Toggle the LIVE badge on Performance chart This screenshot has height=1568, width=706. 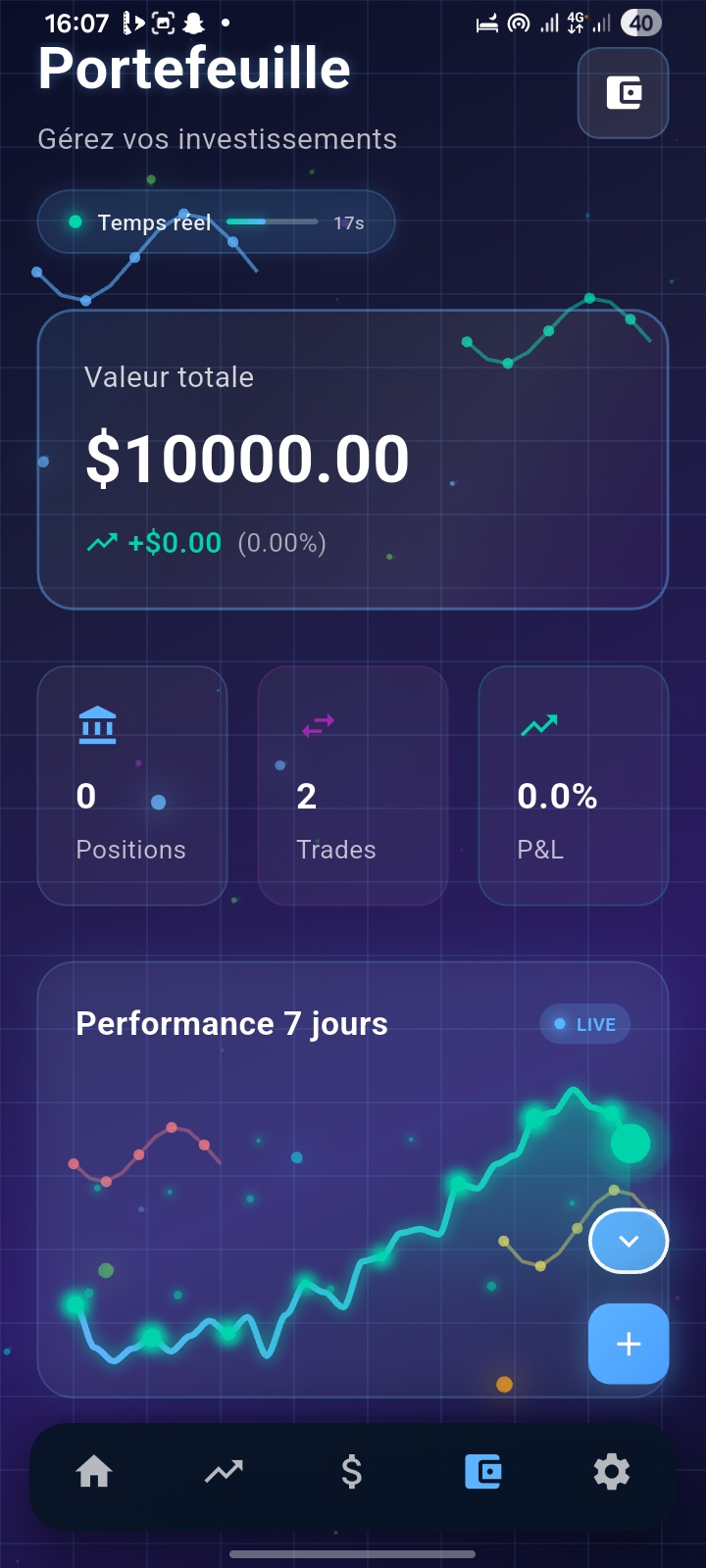584,1023
